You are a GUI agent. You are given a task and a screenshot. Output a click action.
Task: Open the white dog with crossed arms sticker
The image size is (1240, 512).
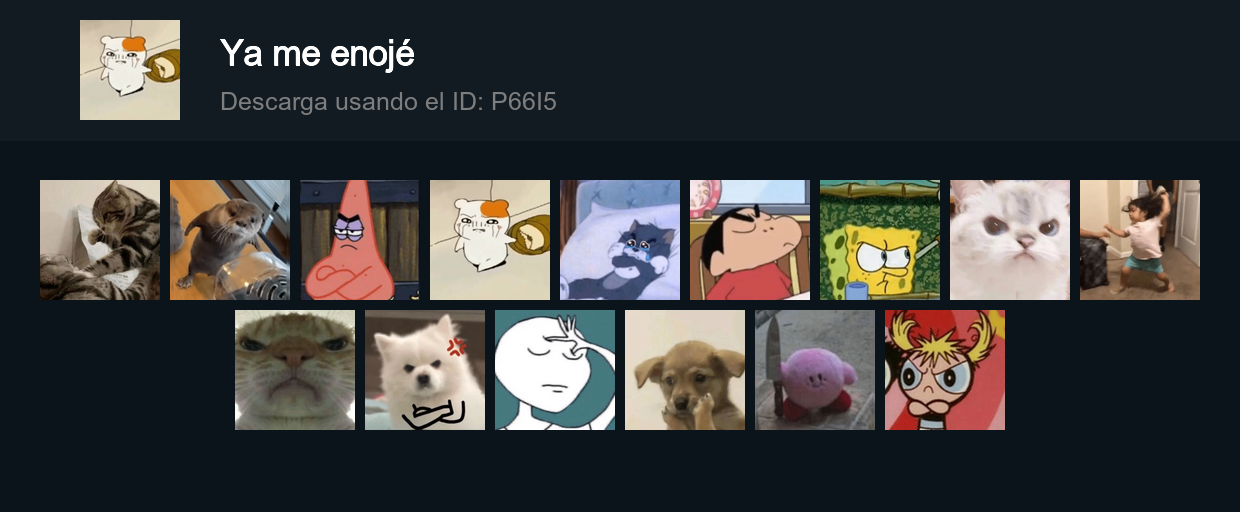pyautogui.click(x=425, y=370)
